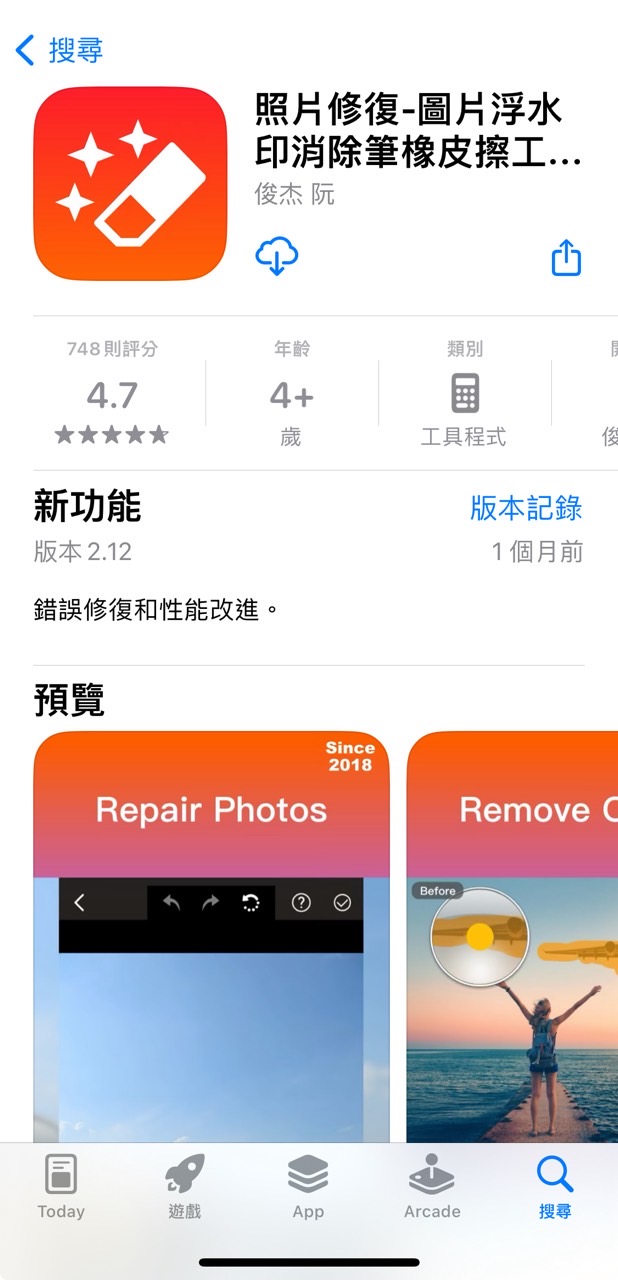Select the 搜尋 tab

[555, 1187]
